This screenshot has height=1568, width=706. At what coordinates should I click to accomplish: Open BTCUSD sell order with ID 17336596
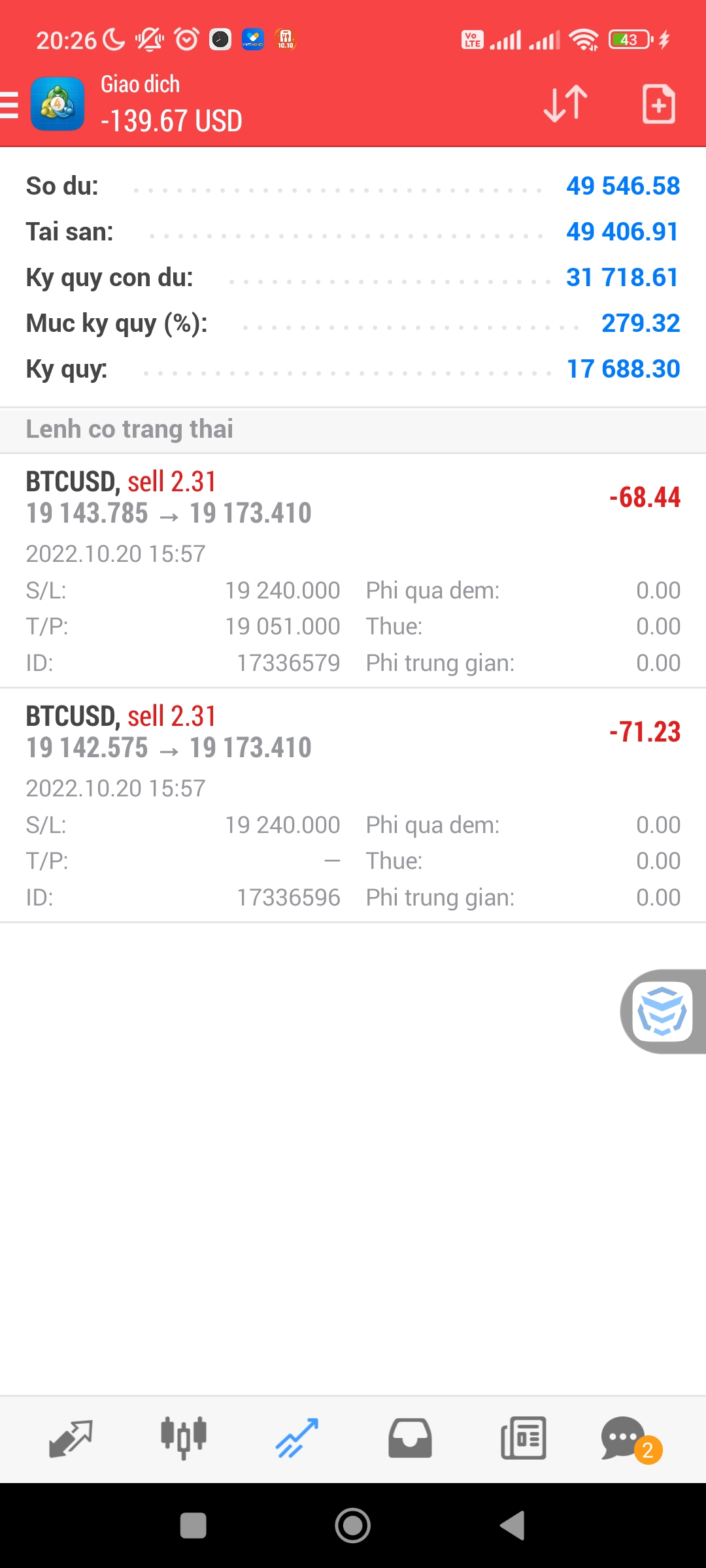[353, 804]
